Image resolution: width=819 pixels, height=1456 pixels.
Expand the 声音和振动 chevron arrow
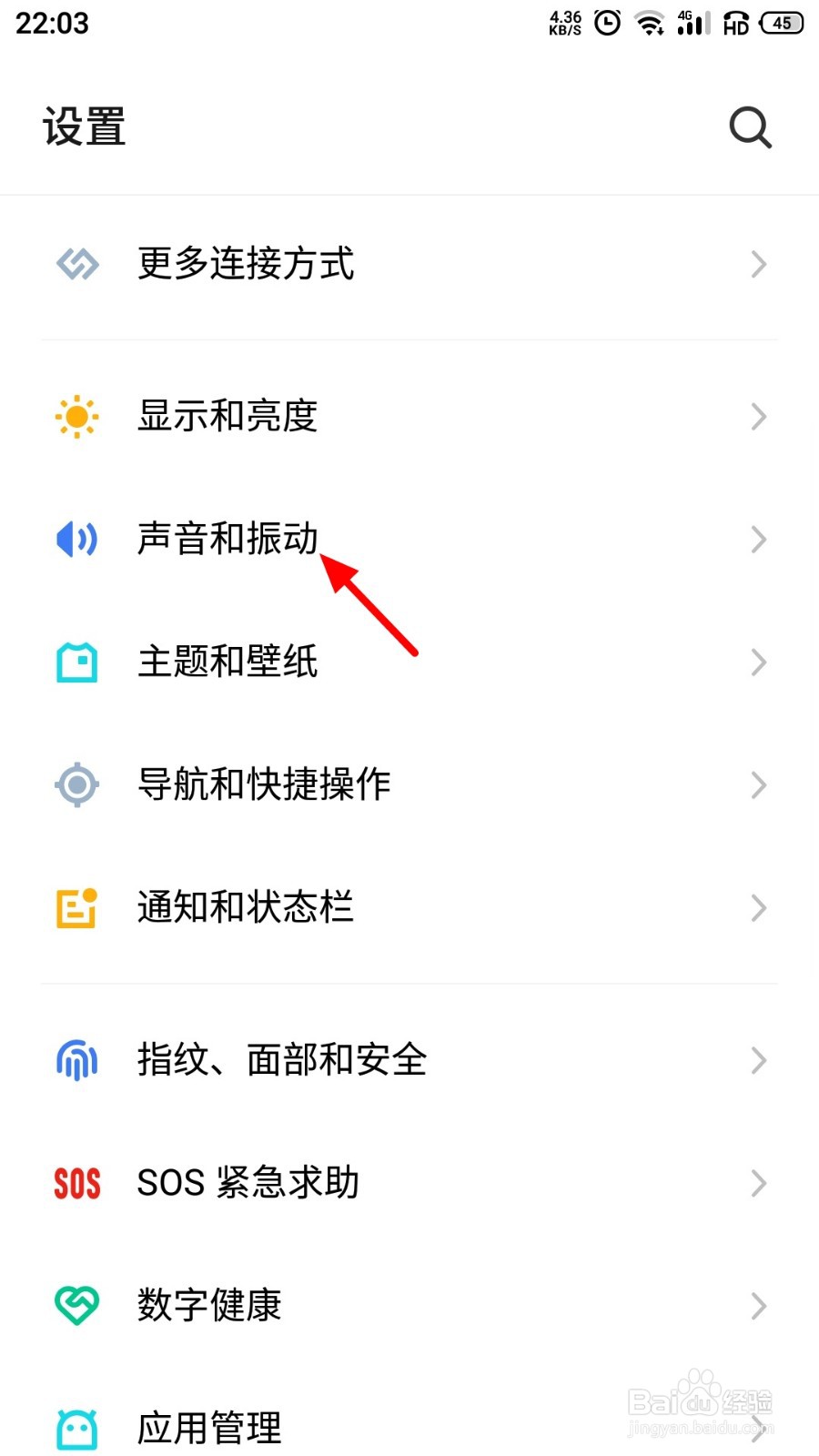pos(759,539)
